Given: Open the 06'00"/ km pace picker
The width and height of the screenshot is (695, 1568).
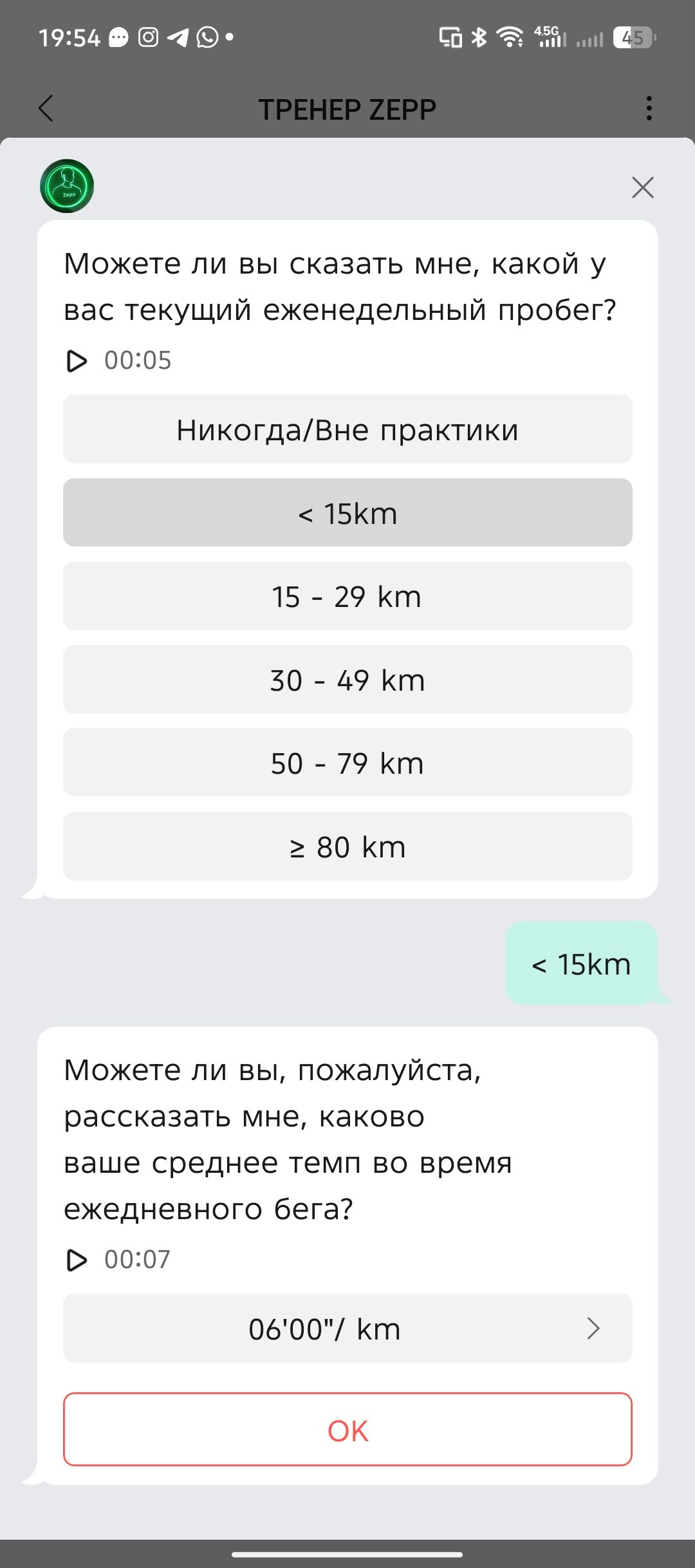Looking at the screenshot, I should [347, 1329].
